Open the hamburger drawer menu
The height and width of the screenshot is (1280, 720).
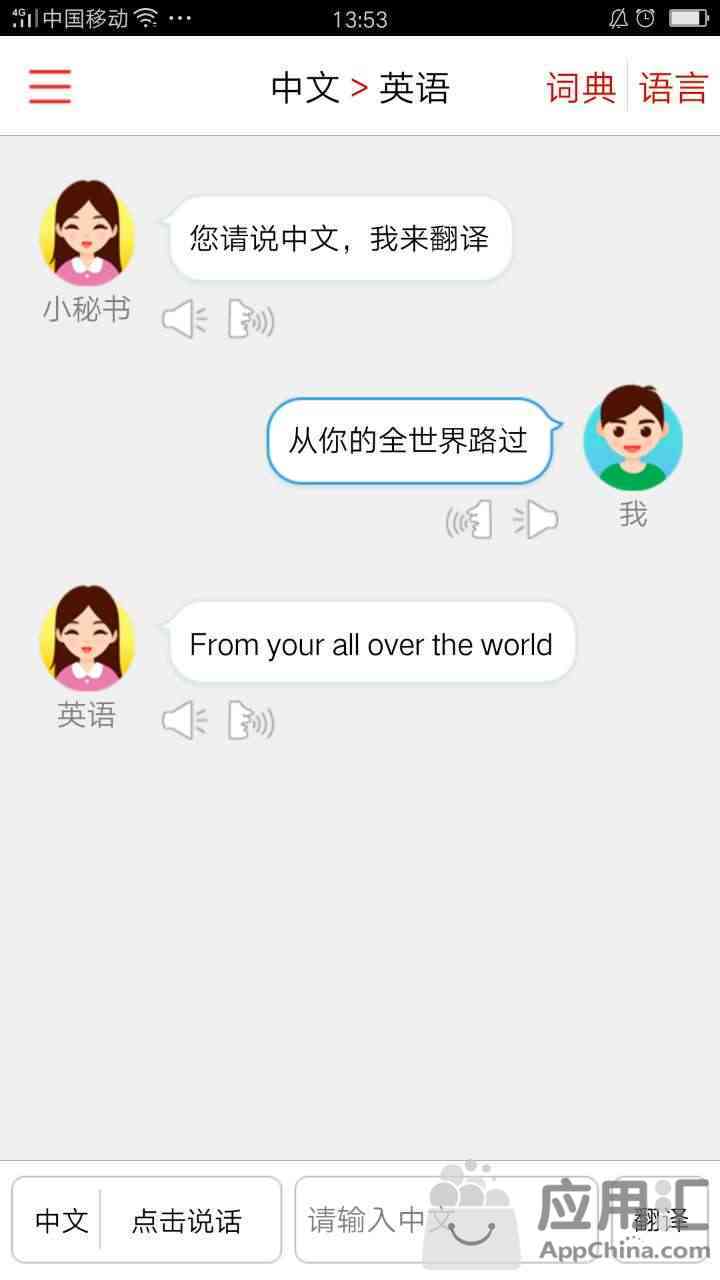(x=50, y=87)
